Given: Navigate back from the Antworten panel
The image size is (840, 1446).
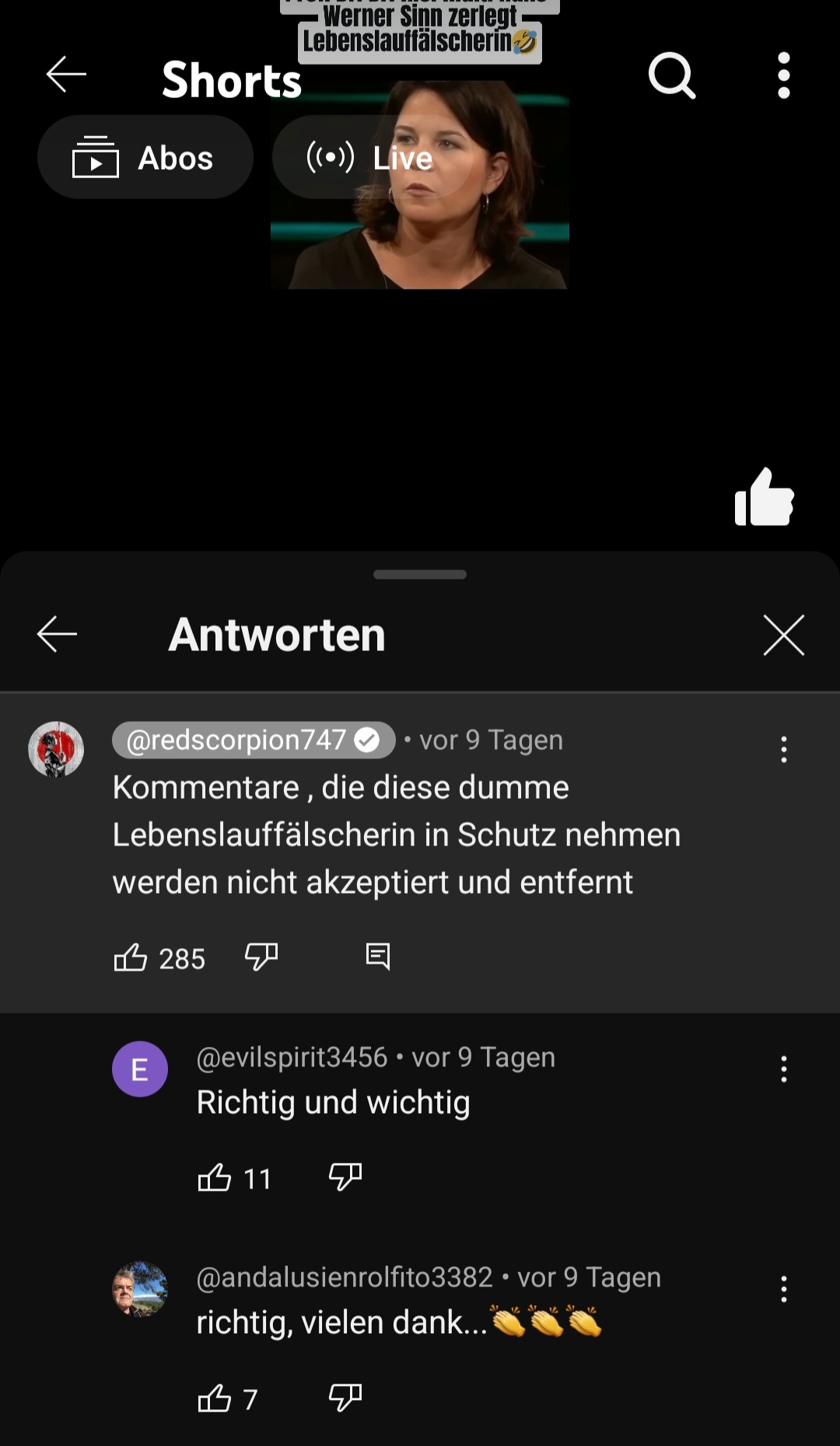Looking at the screenshot, I should pos(56,634).
